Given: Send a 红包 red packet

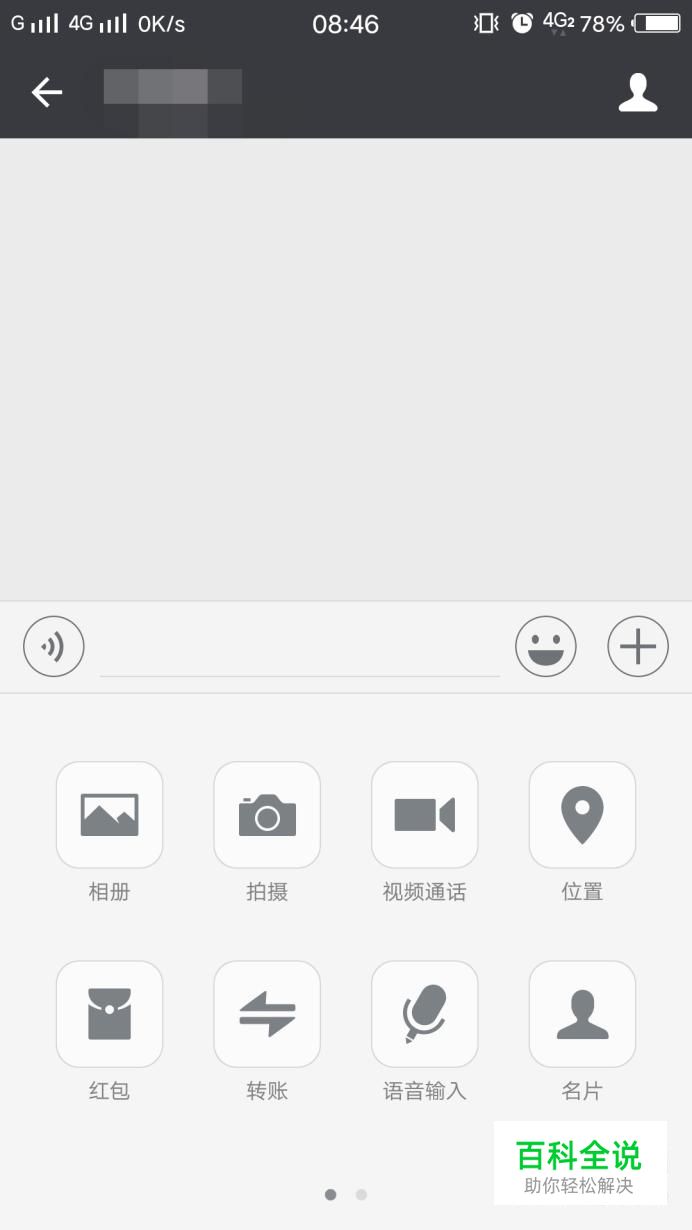Looking at the screenshot, I should coord(109,1014).
